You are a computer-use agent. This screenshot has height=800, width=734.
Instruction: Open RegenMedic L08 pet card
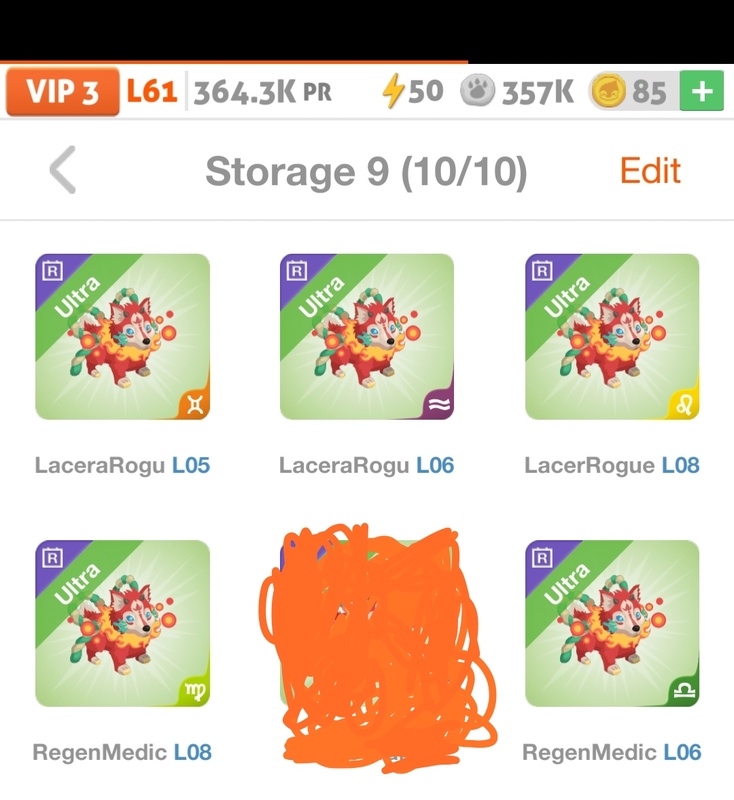pyautogui.click(x=122, y=624)
